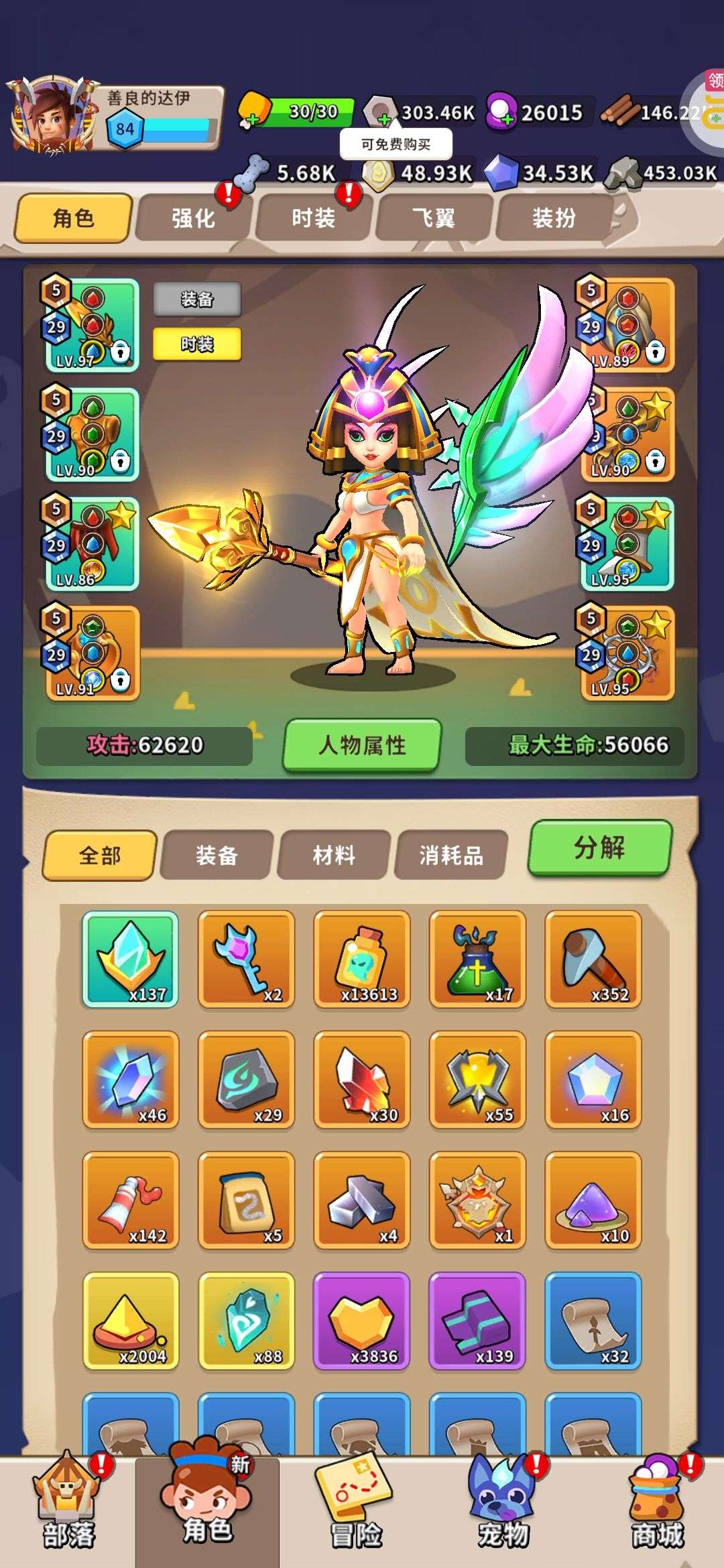
Task: Open the equipped weapon slot LV.97
Action: [91, 325]
